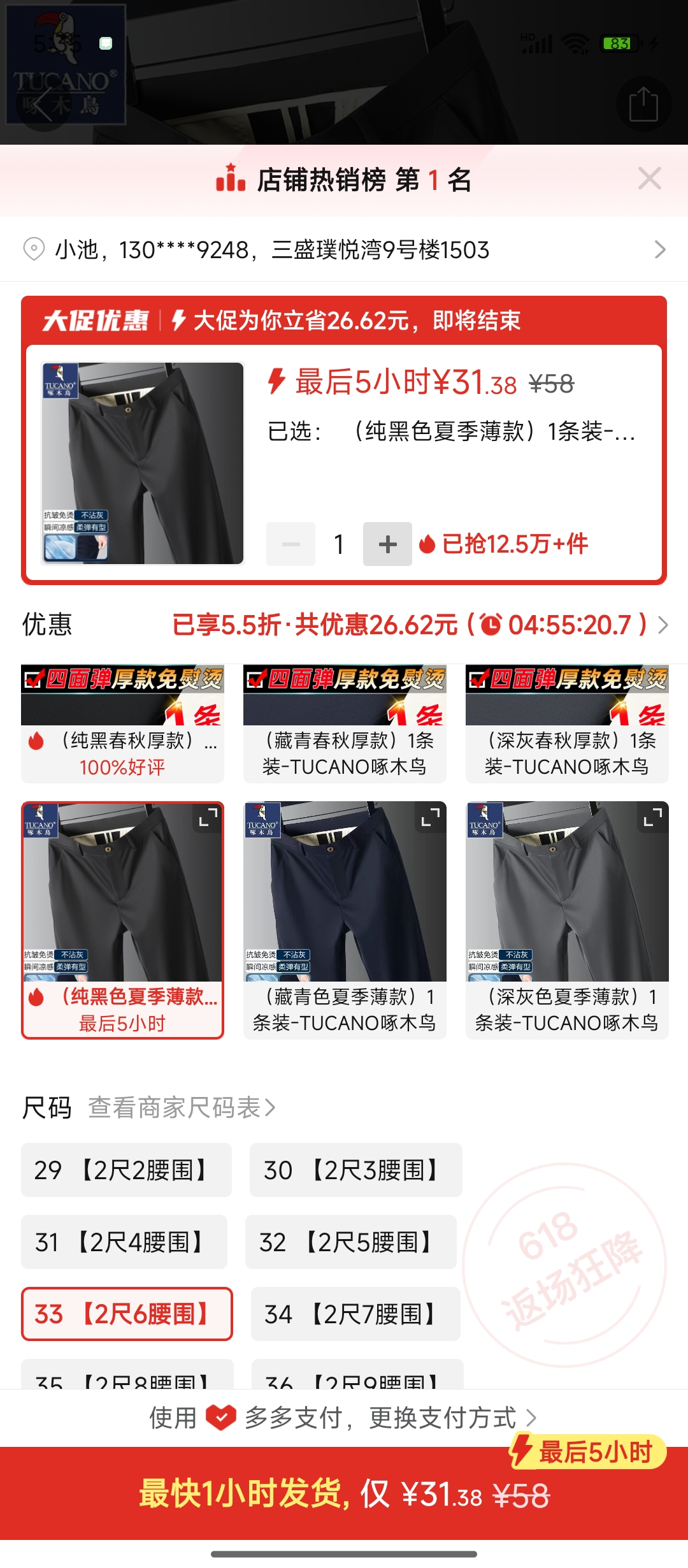
Task: Select the 深灰春秋厚款 style
Action: [x=567, y=723]
